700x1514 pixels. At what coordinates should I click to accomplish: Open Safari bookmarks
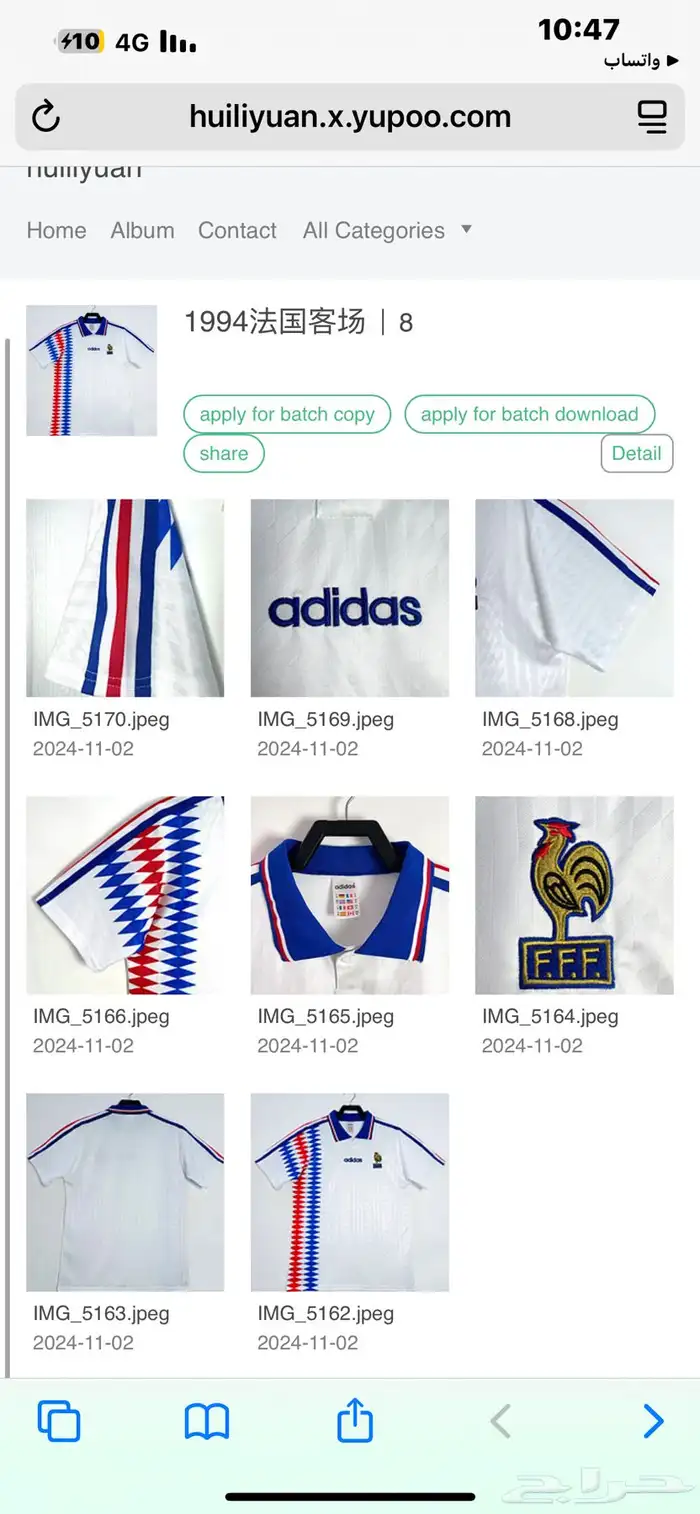point(207,1421)
